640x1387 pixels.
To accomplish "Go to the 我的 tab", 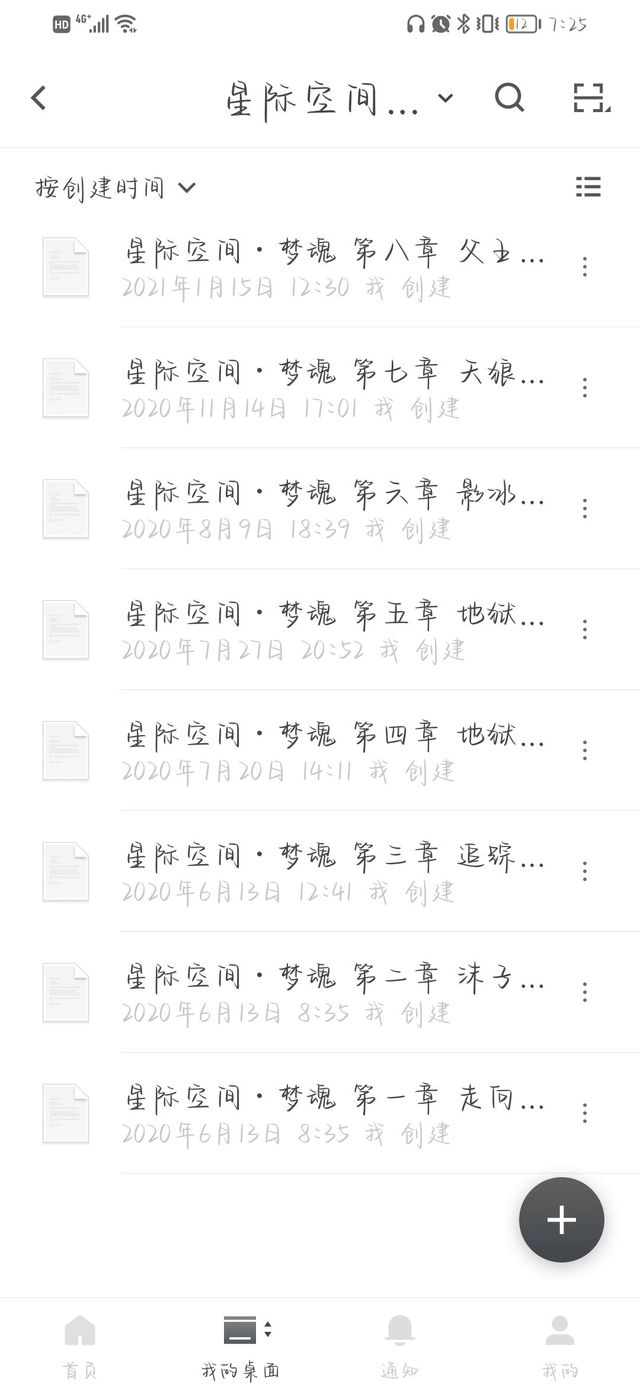I will (x=560, y=1343).
